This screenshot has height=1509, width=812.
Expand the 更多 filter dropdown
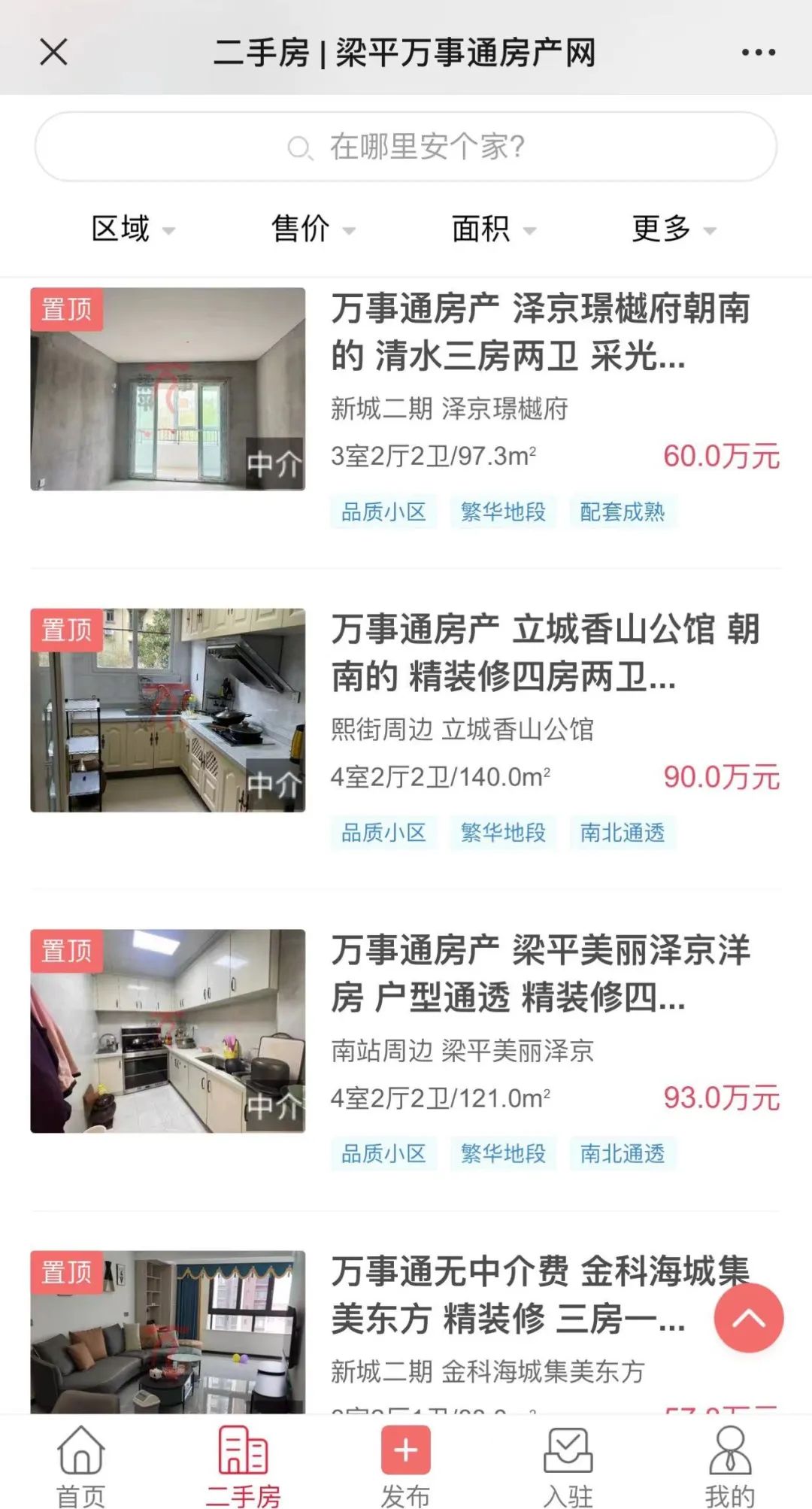click(674, 229)
